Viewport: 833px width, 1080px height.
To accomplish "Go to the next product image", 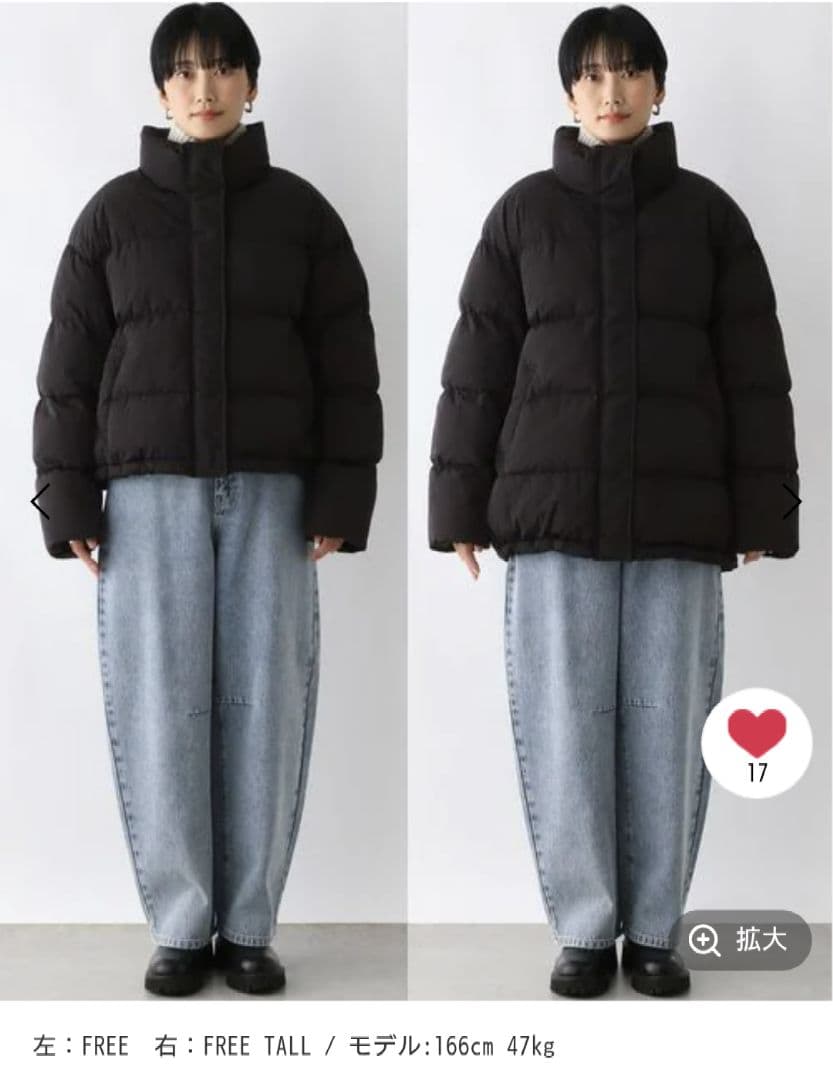I will 791,502.
